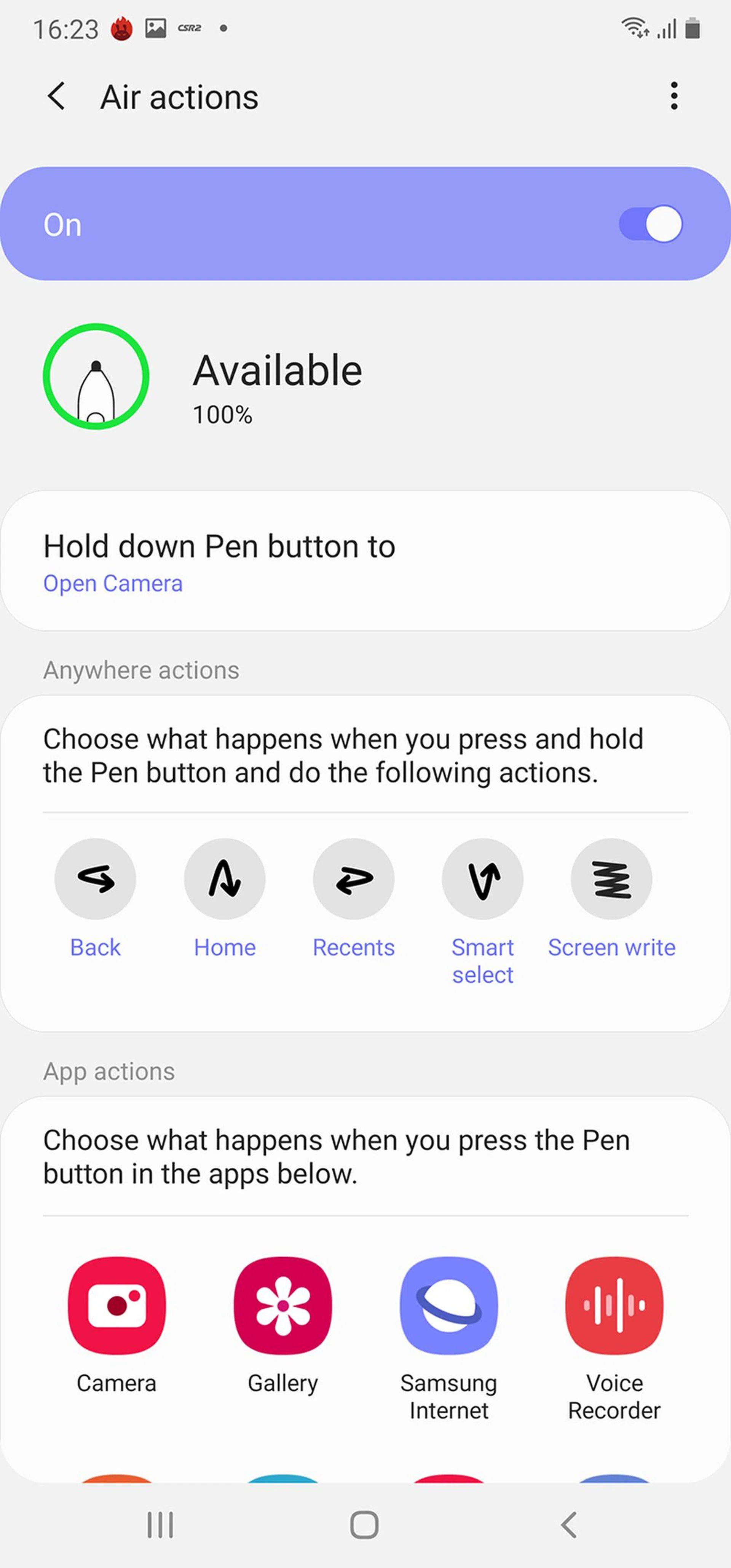Open Camera app actions
Screen dimensions: 731x1568
tap(117, 1306)
